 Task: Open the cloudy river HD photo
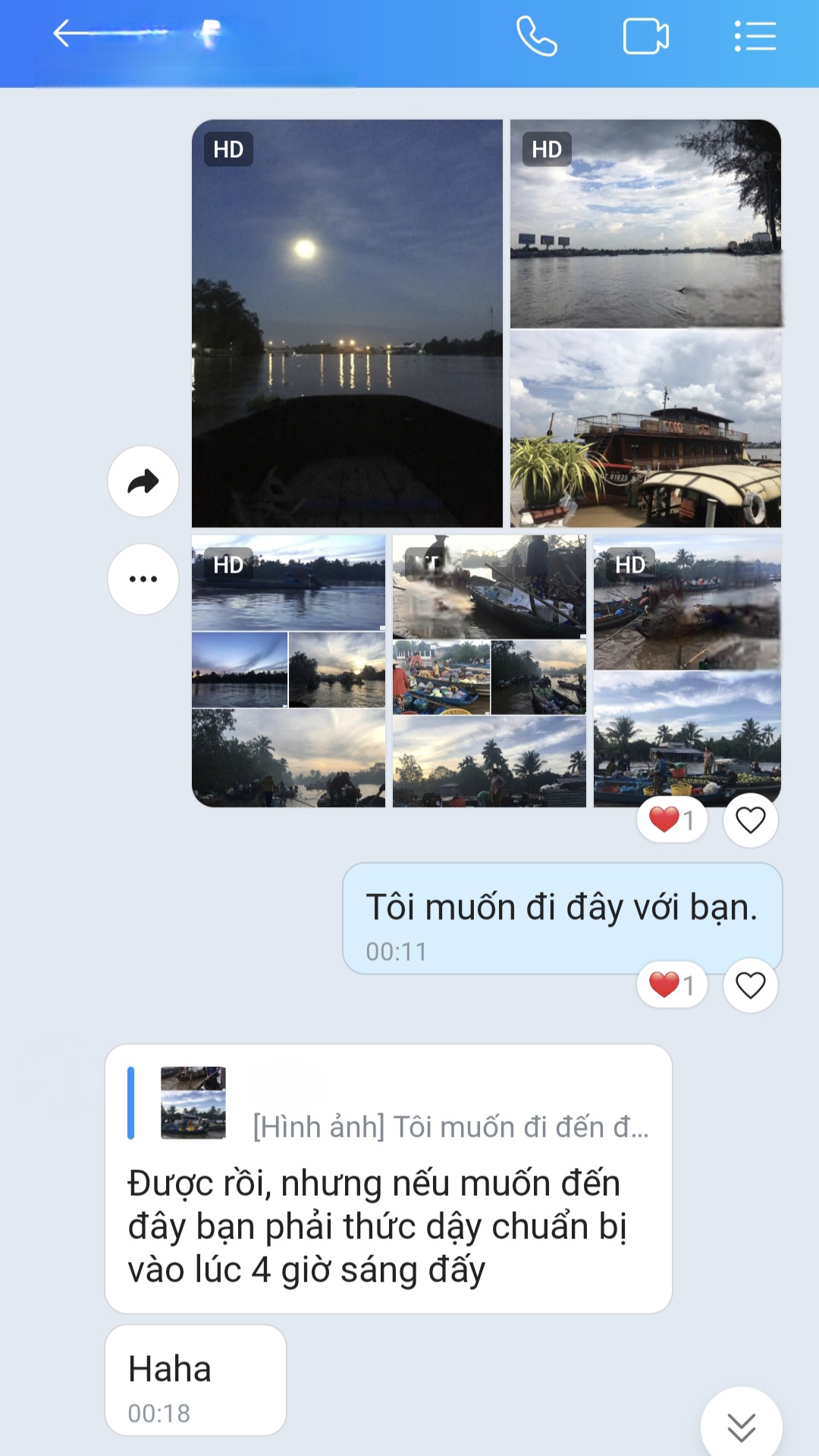[x=645, y=224]
